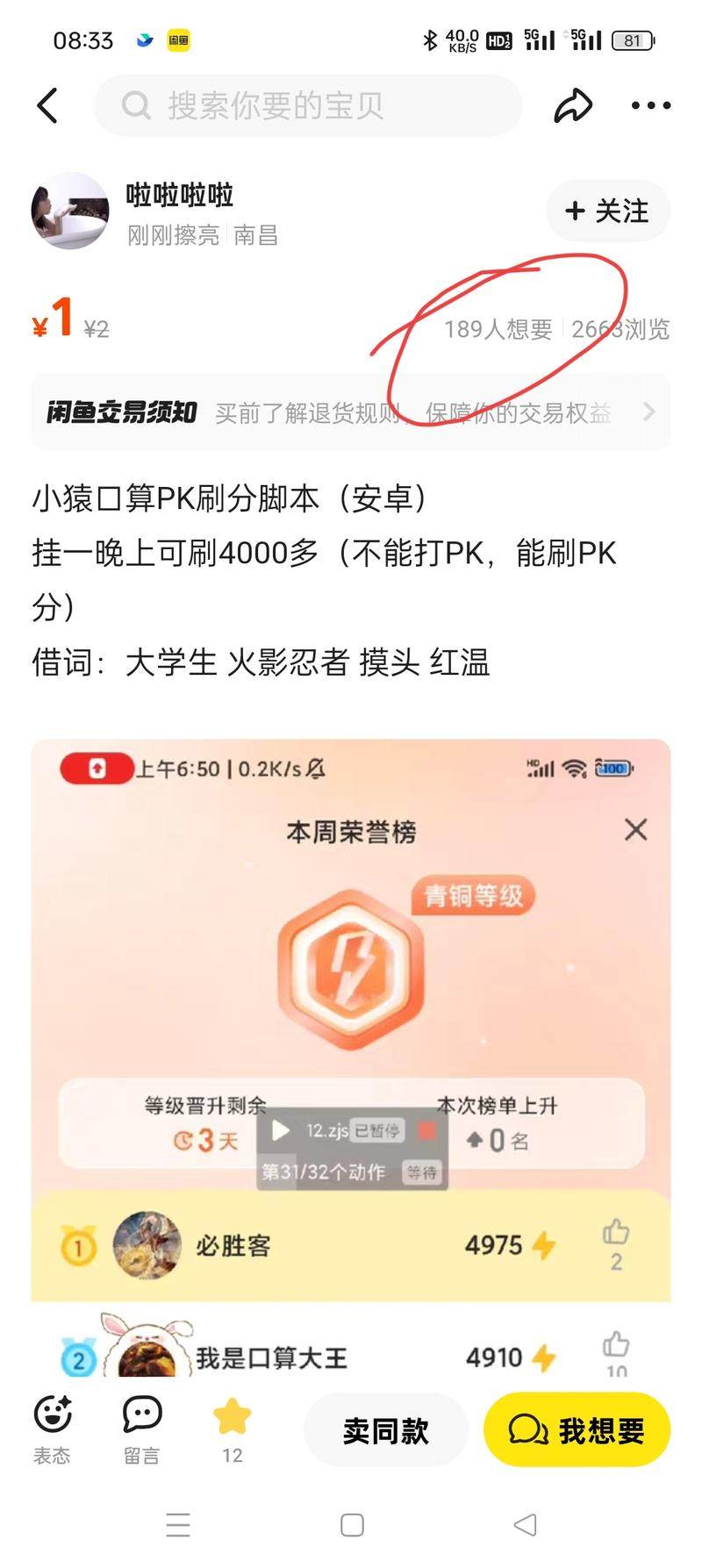Open 留言 comments
702x1568 pixels.
(x=141, y=1429)
